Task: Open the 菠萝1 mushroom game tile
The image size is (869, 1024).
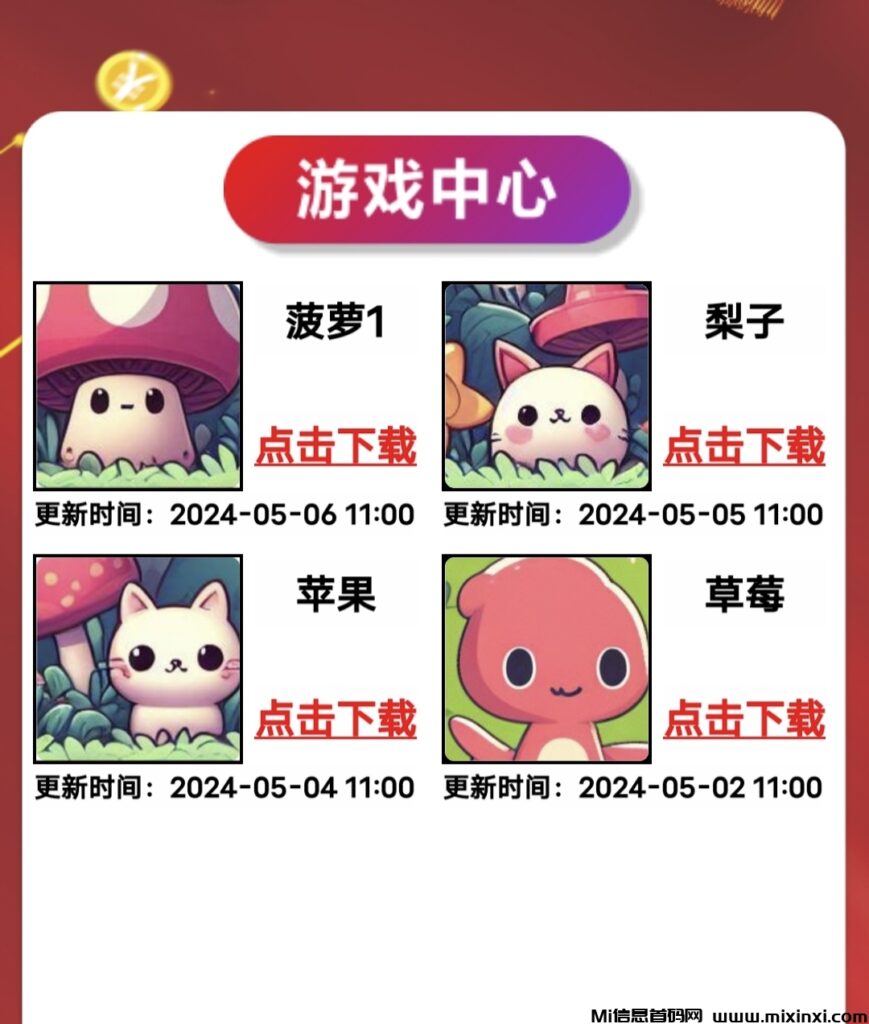Action: 138,386
